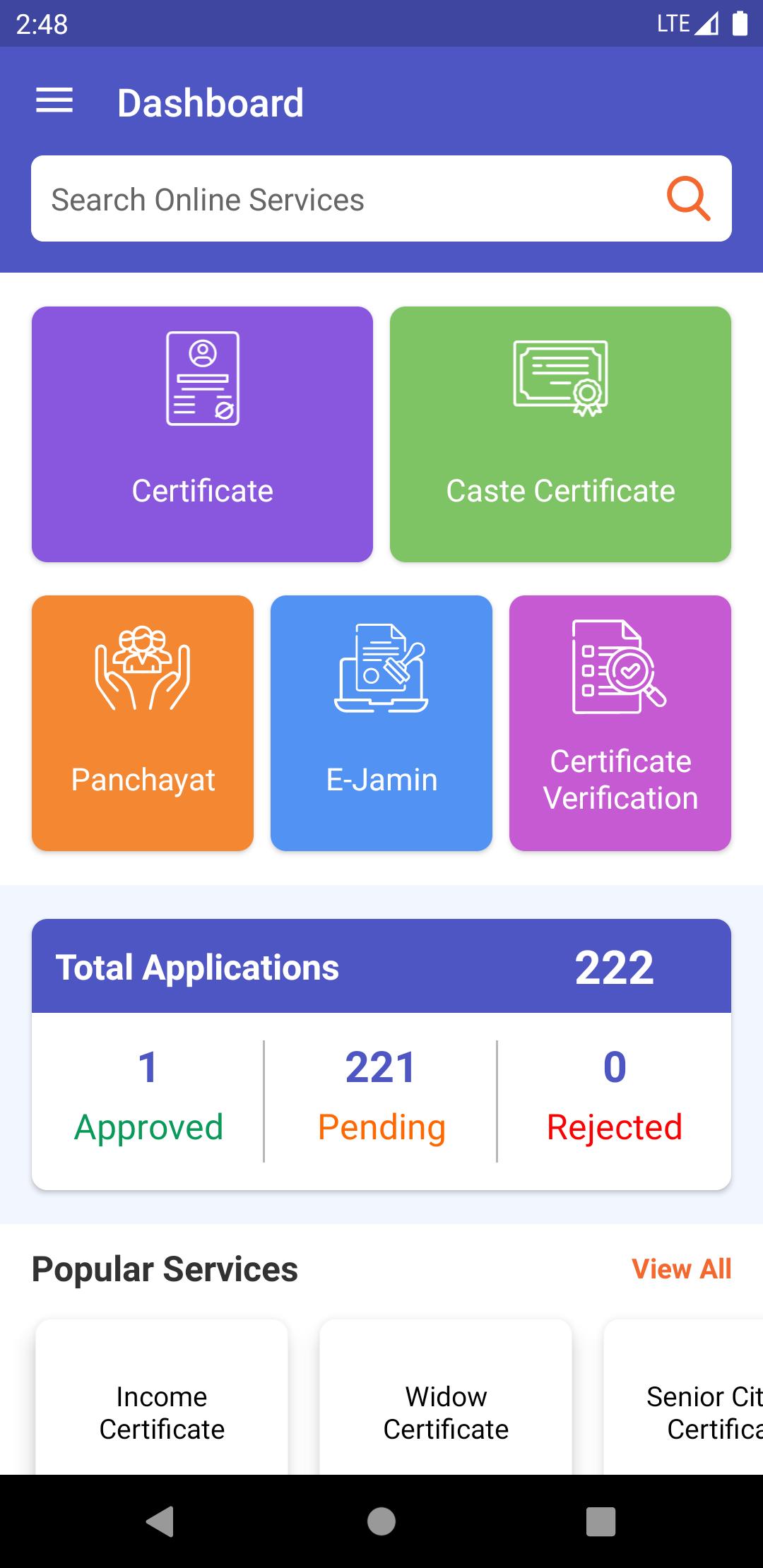Open the E-Jamin tile

381,723
